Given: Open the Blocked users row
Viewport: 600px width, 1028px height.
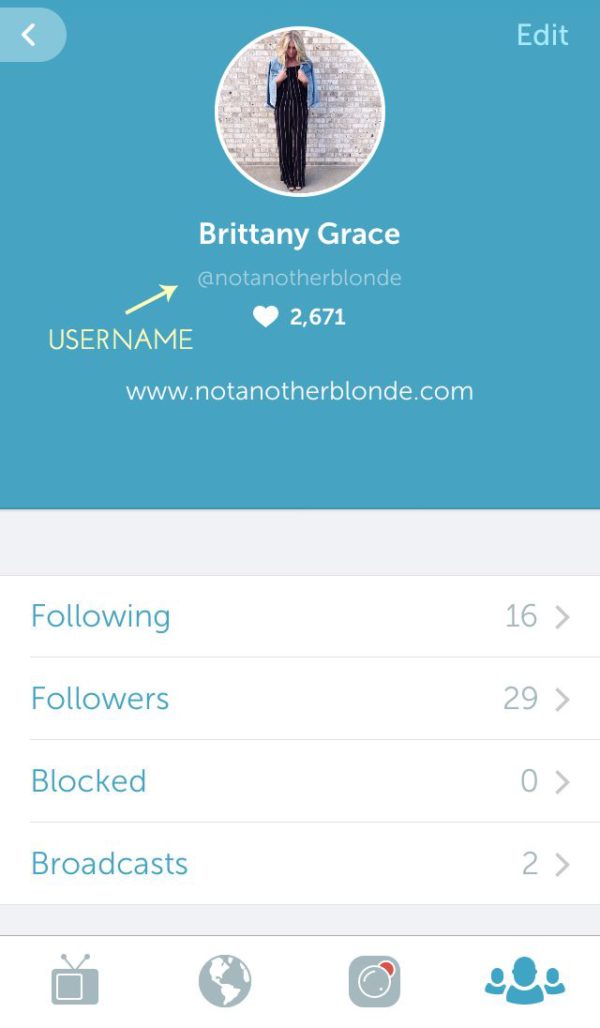Looking at the screenshot, I should pos(300,781).
